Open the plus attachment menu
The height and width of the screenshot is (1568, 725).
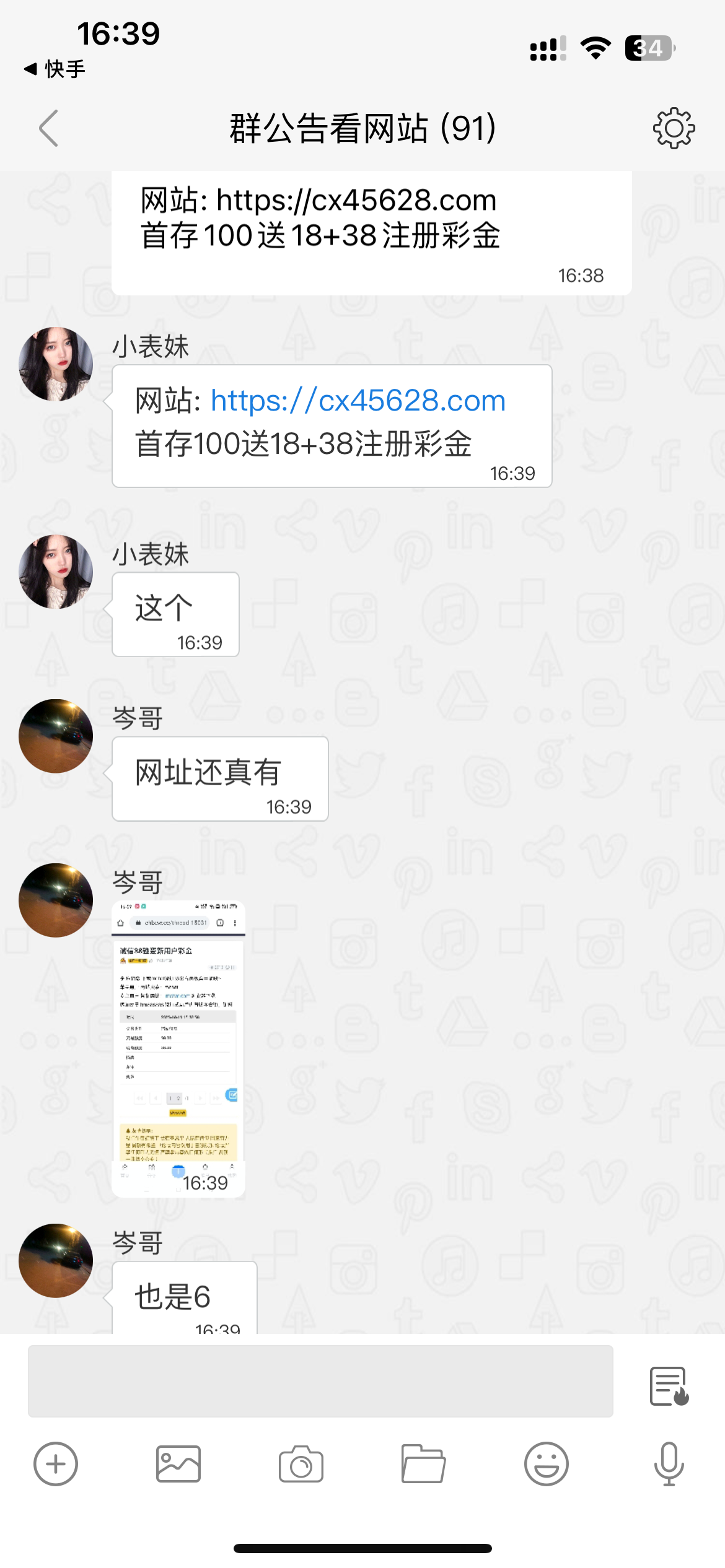click(x=56, y=1464)
